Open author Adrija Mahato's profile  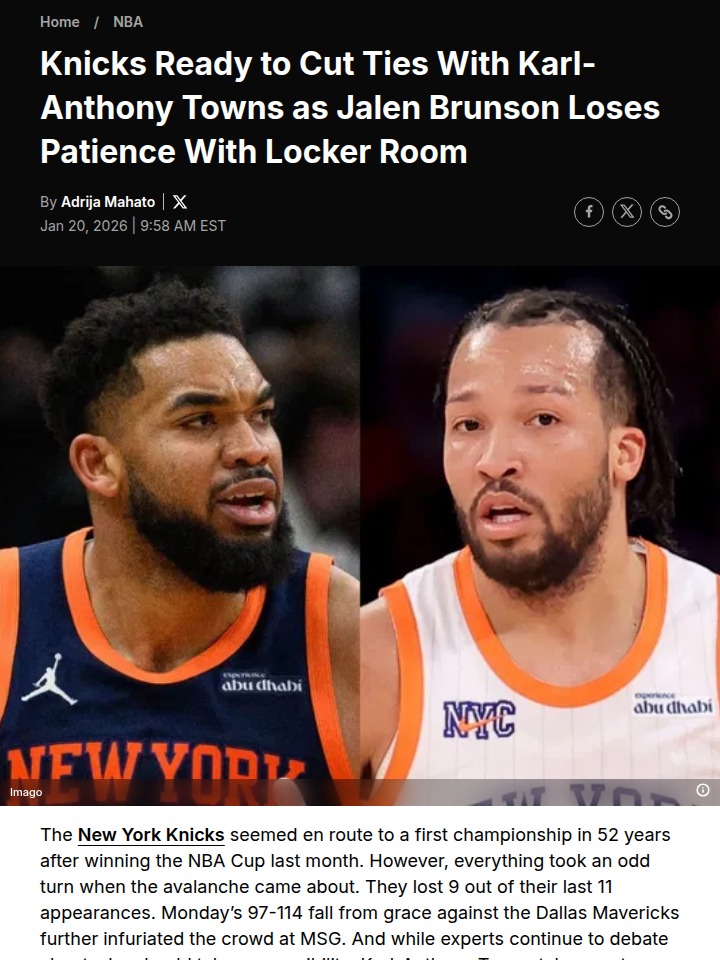[x=108, y=202]
